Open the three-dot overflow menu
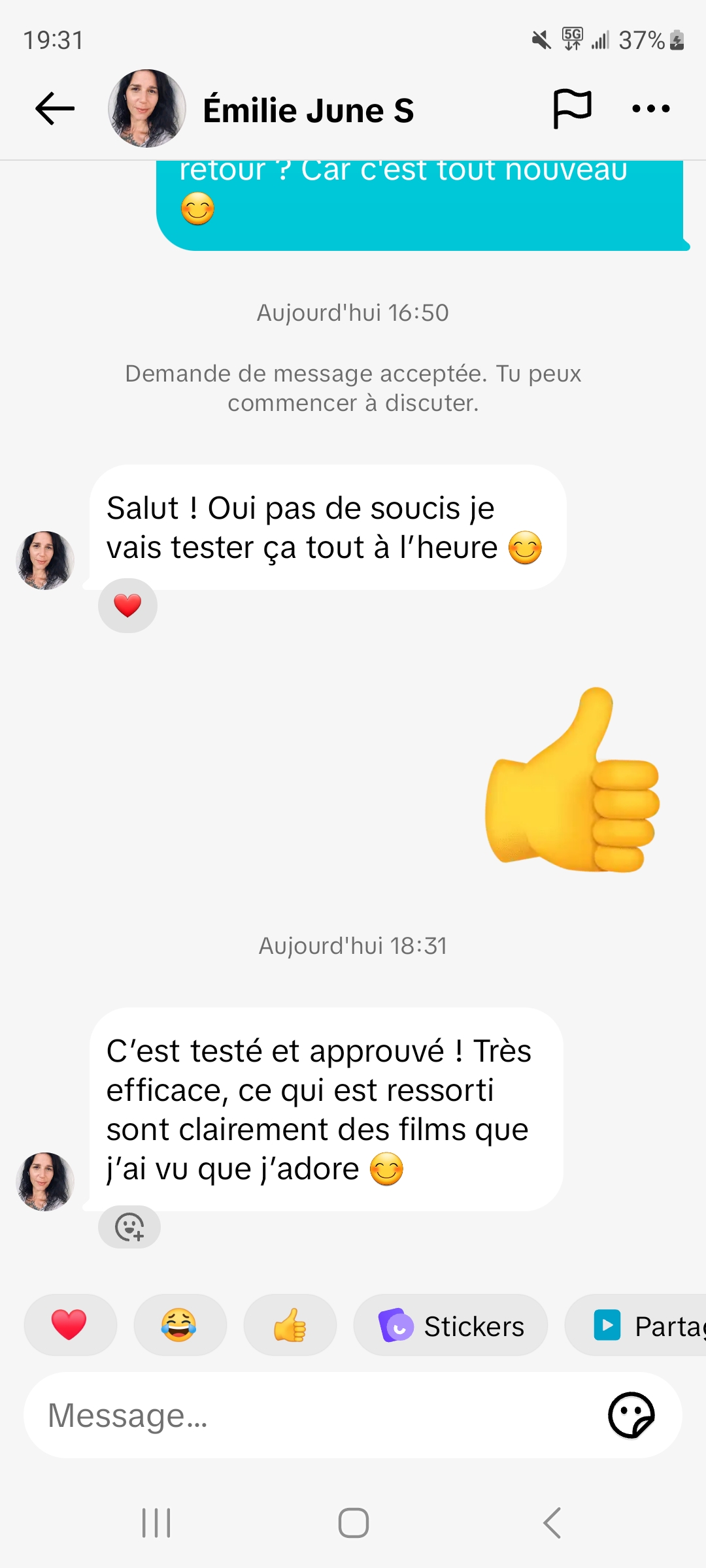Image resolution: width=706 pixels, height=1568 pixels. [x=651, y=109]
